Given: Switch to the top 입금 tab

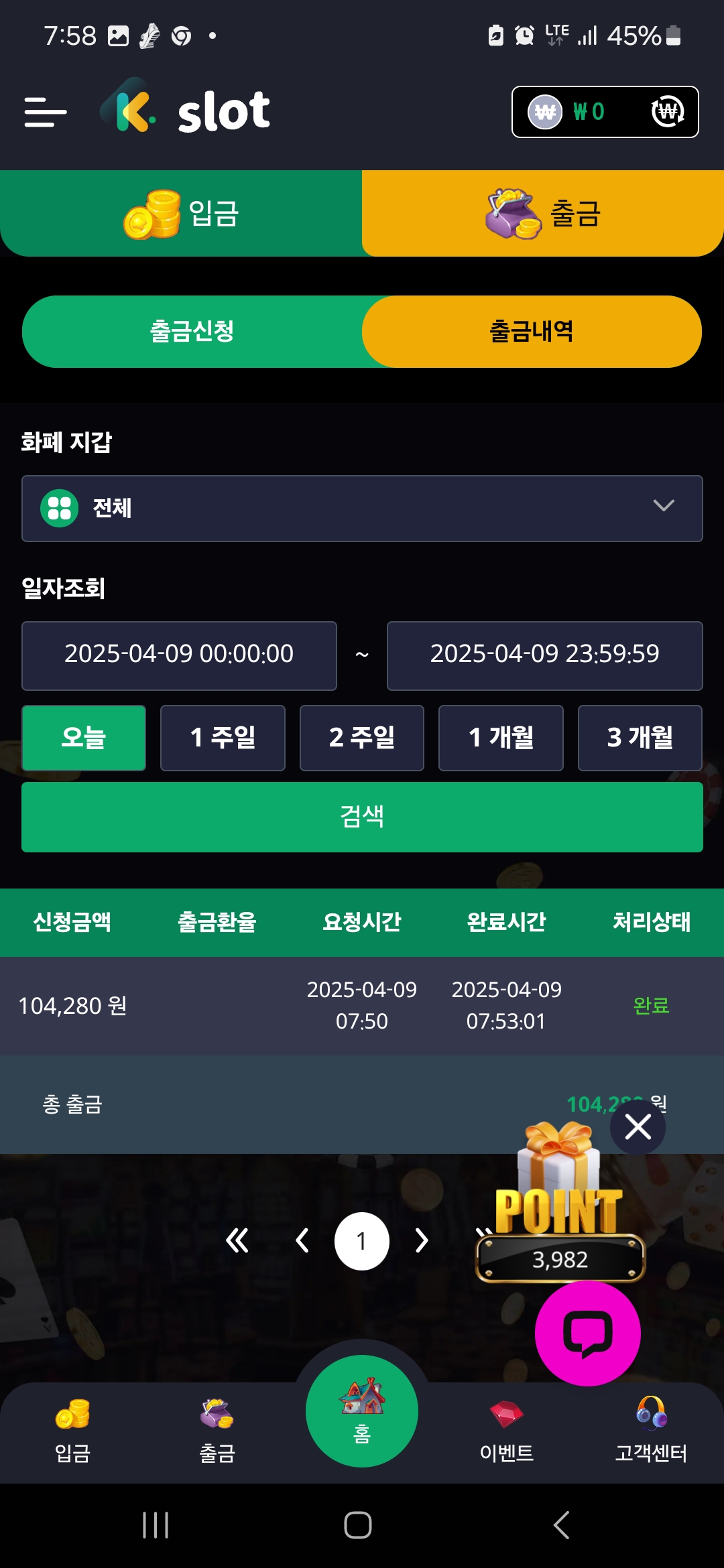Looking at the screenshot, I should click(x=181, y=214).
